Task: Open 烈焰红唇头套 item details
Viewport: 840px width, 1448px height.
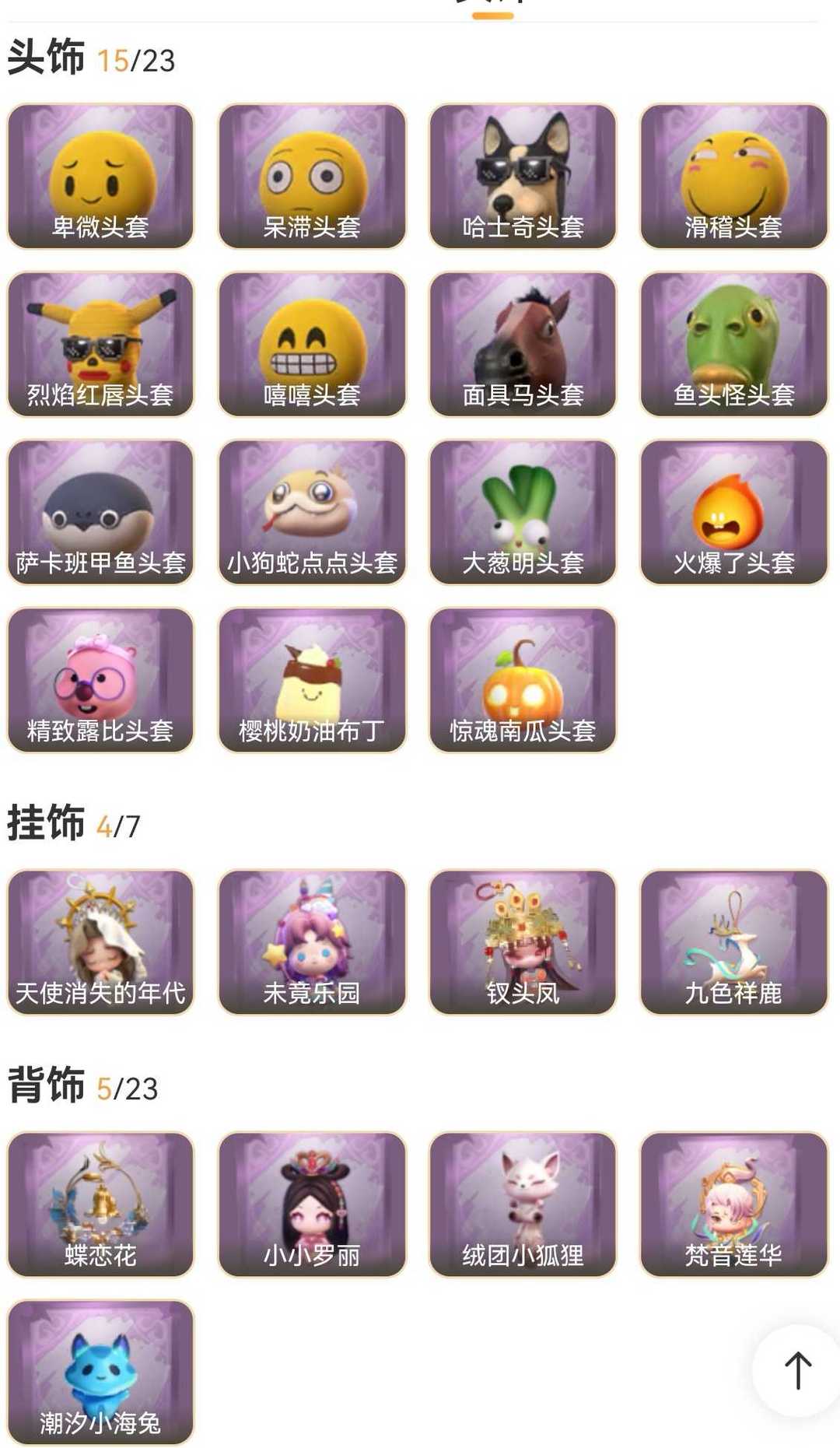Action: pyautogui.click(x=100, y=345)
